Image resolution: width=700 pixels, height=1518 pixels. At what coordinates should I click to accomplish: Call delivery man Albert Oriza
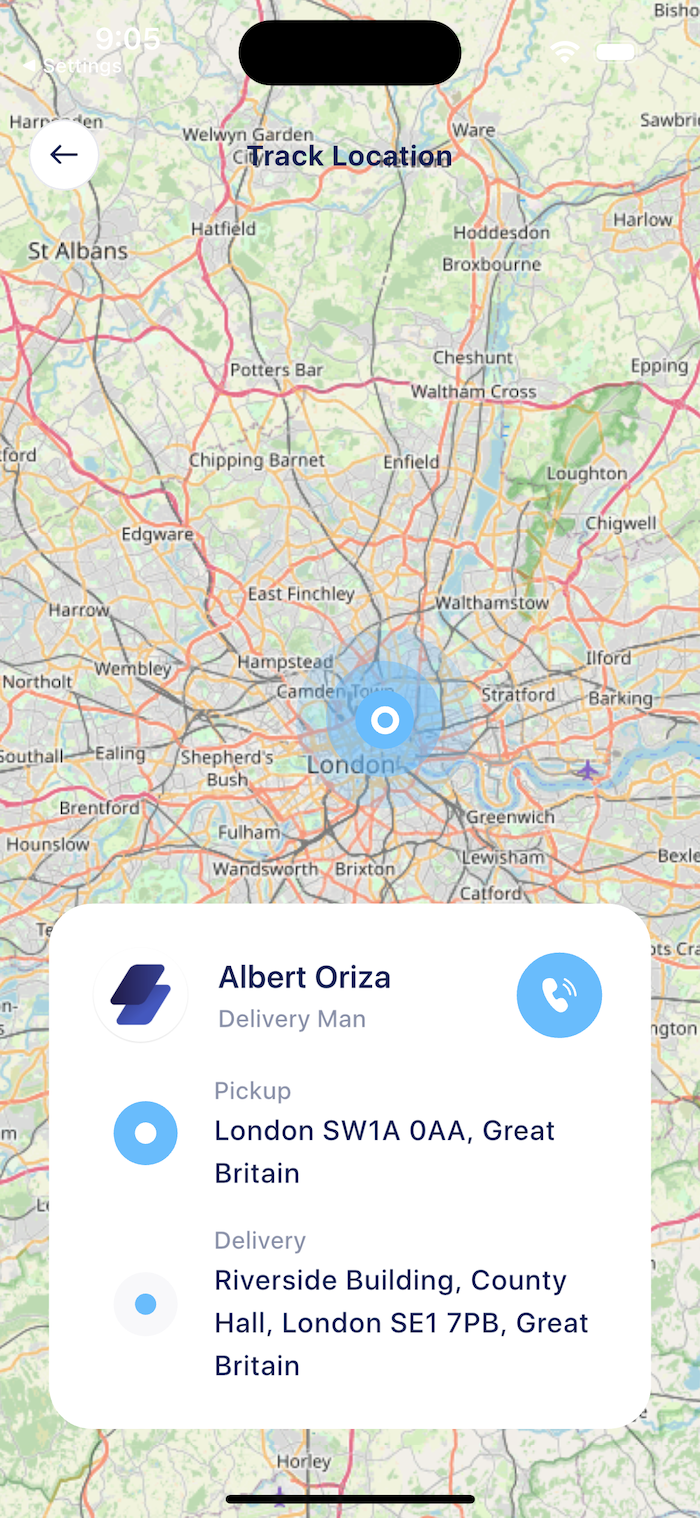click(559, 994)
